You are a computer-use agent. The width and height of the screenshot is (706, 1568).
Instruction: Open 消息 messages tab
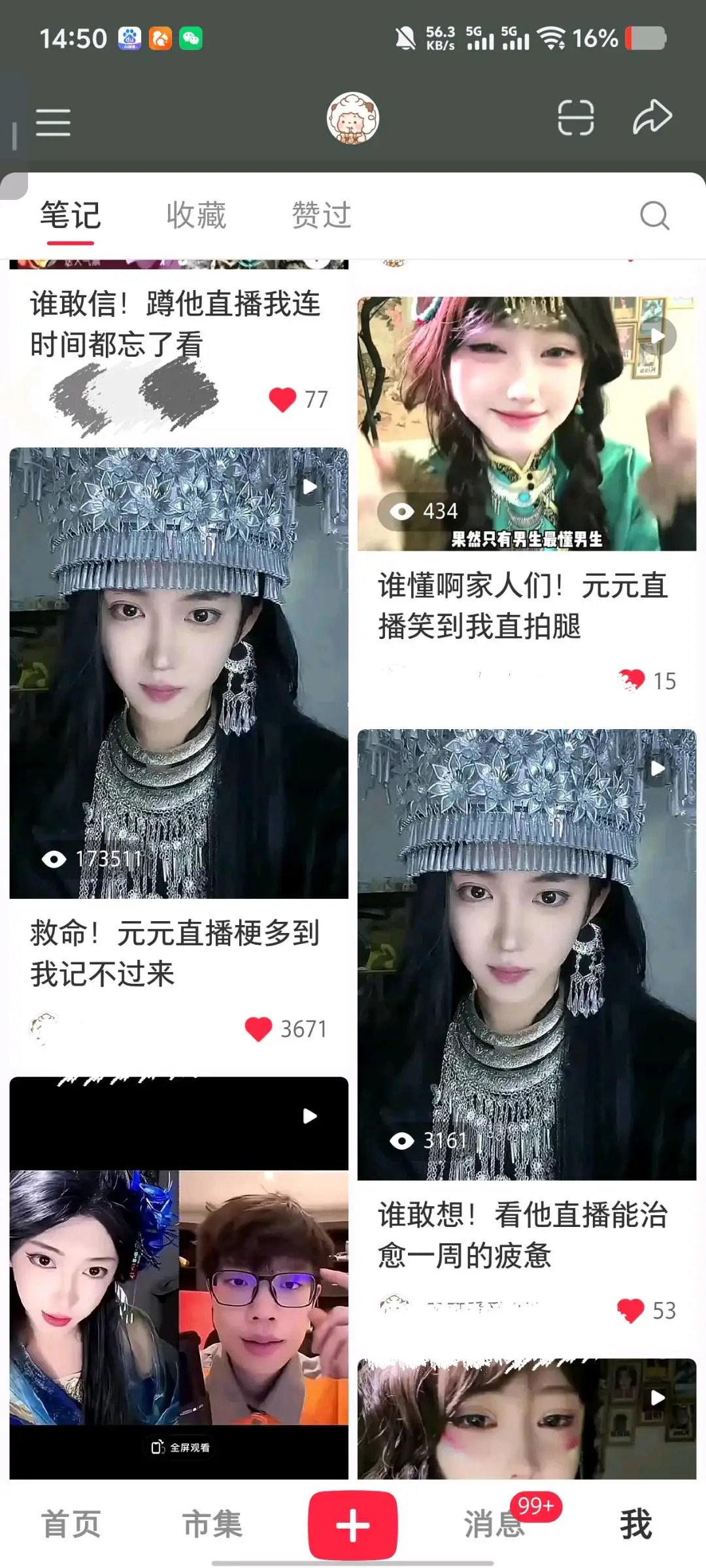click(x=494, y=1524)
